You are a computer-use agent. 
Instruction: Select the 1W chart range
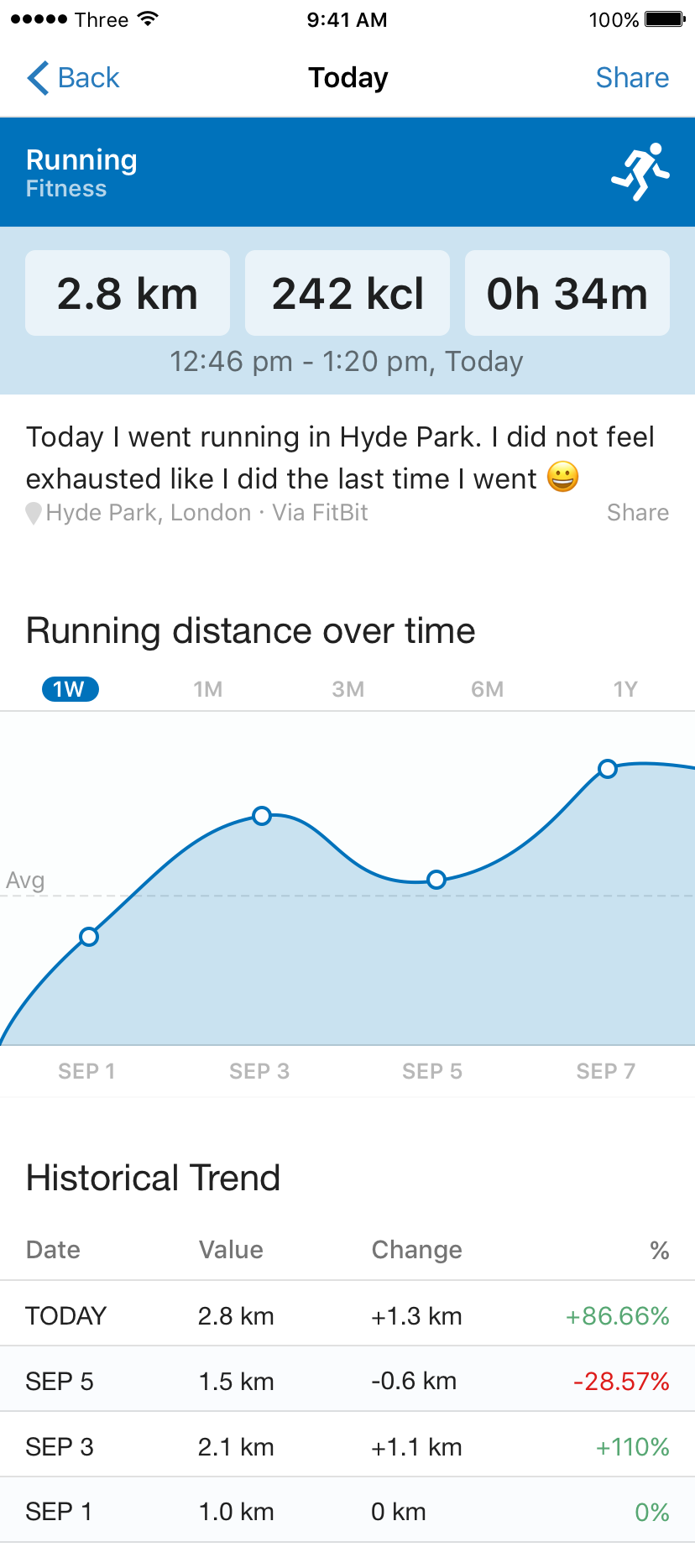click(71, 689)
